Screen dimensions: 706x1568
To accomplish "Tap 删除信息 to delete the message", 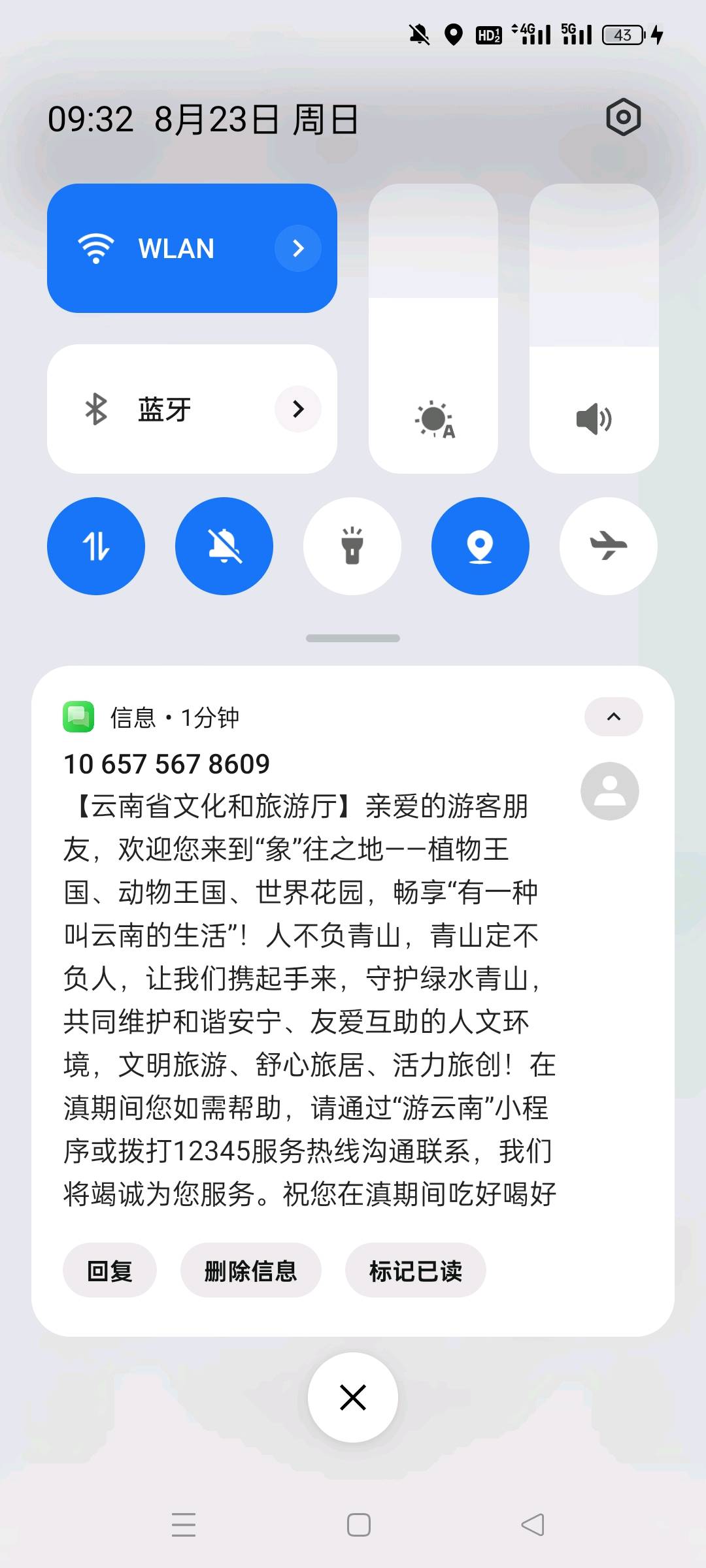I will point(251,1271).
